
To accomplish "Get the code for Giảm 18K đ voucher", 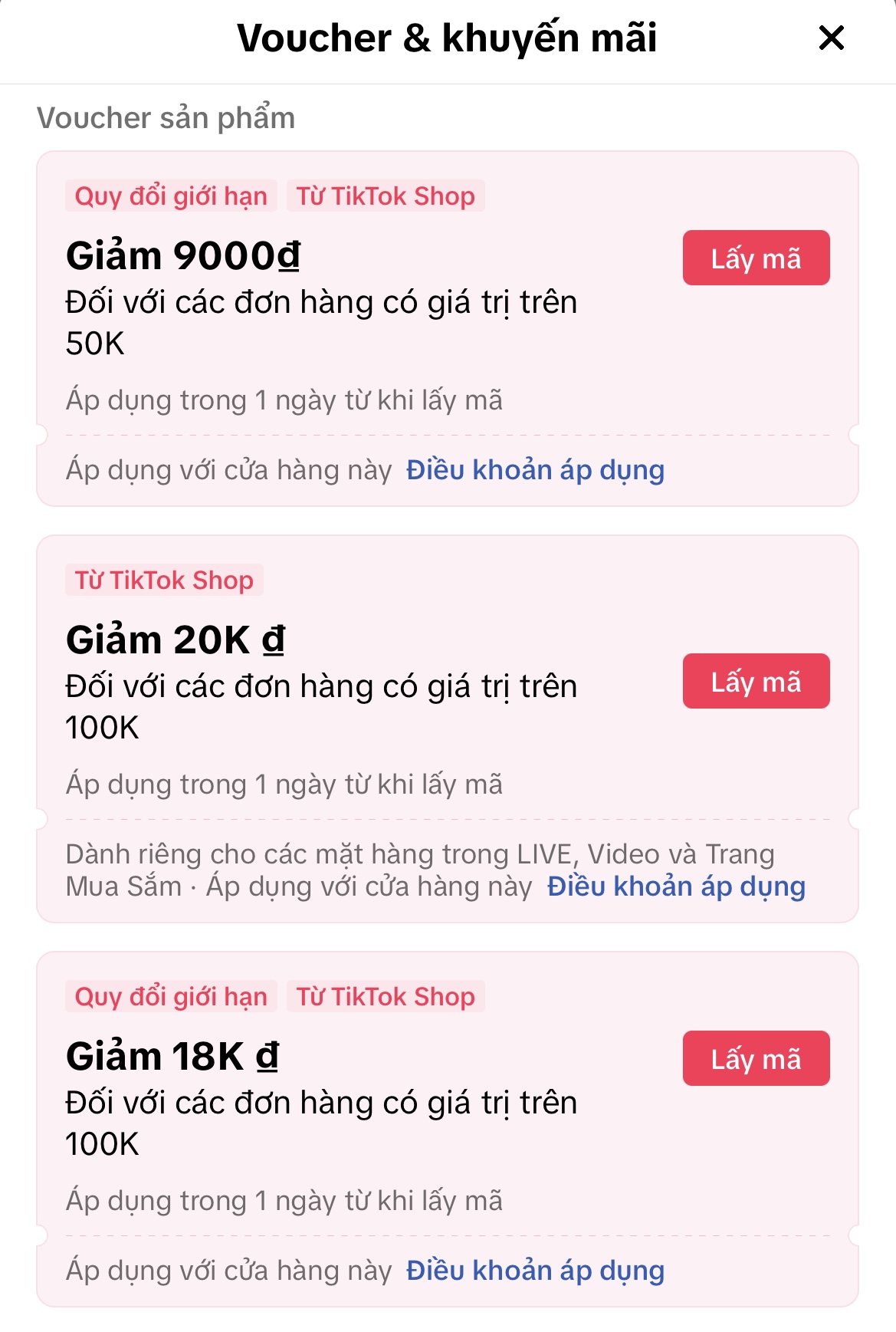I will (x=756, y=1059).
